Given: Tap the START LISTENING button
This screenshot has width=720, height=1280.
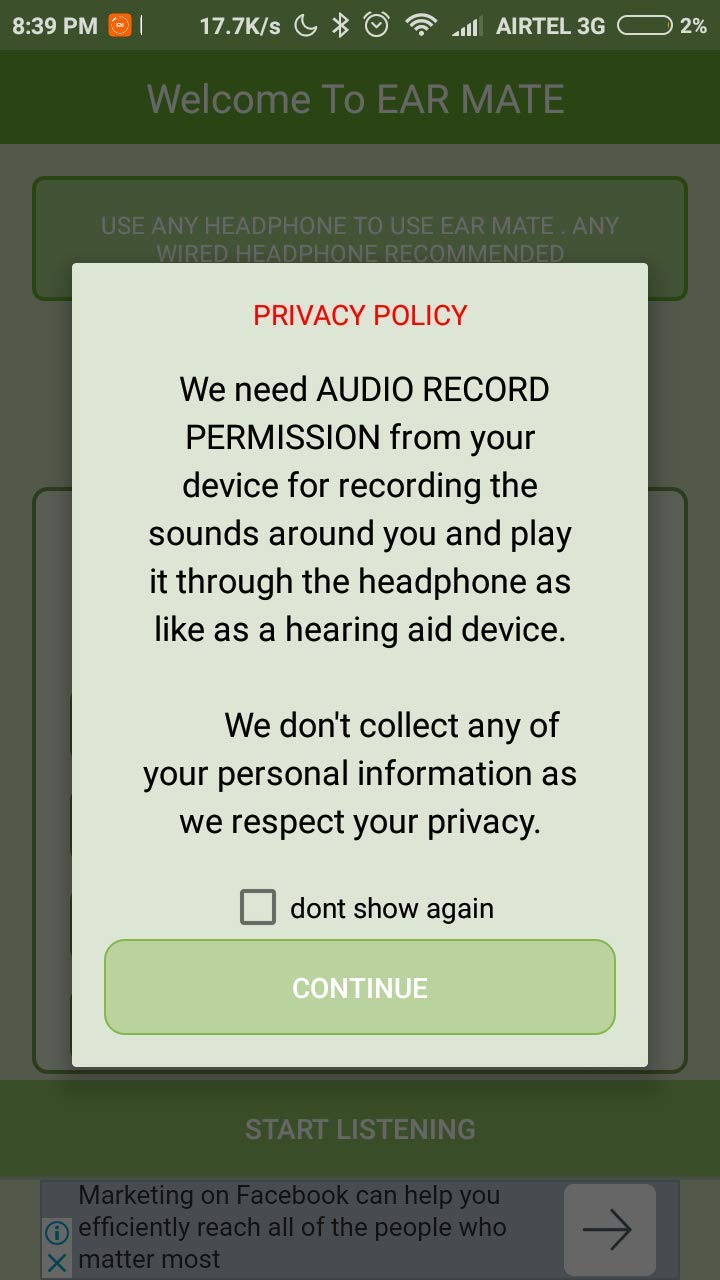Looking at the screenshot, I should pos(360,1129).
